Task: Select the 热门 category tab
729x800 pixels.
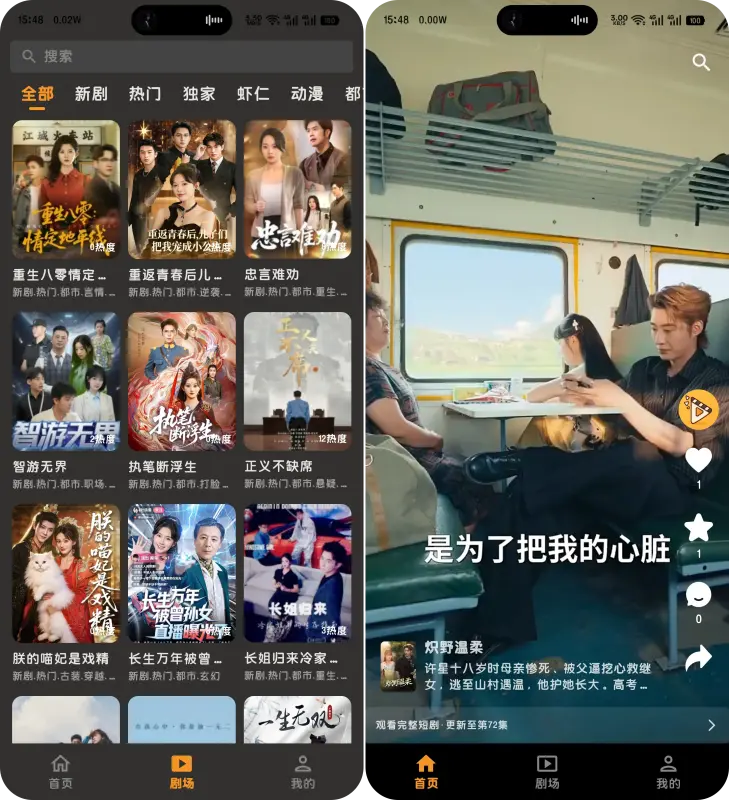Action: coord(145,94)
